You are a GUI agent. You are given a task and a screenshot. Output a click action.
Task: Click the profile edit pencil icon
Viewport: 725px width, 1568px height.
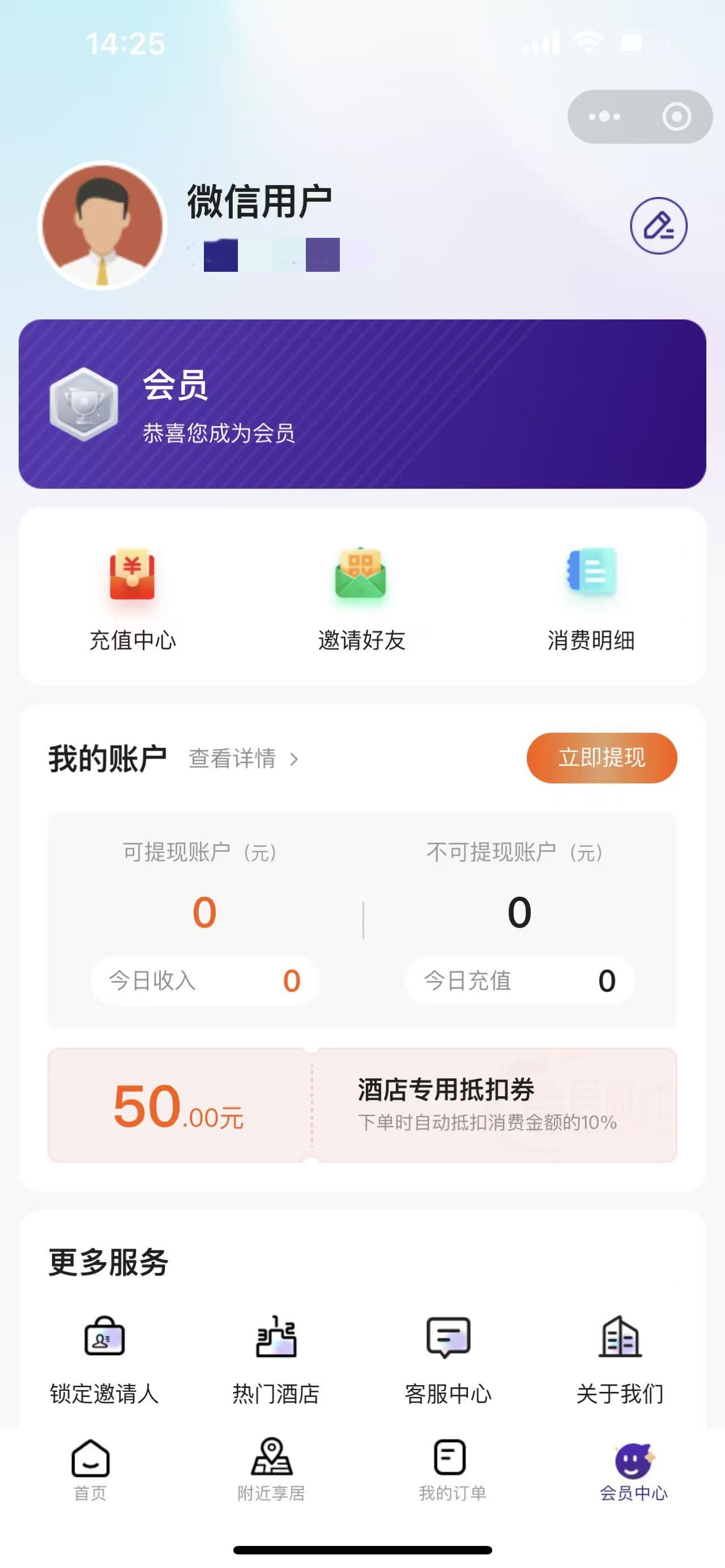pos(659,225)
